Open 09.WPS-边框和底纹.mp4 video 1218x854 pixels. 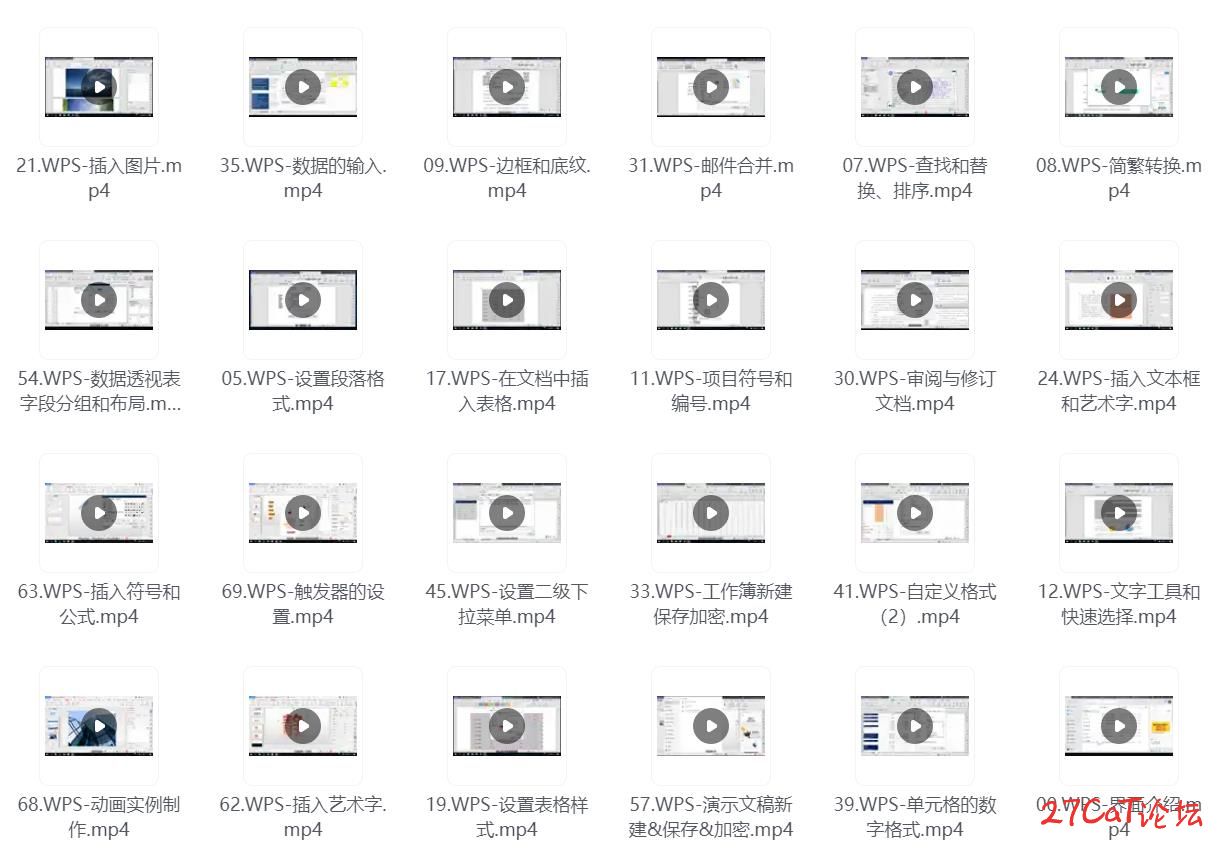click(x=507, y=87)
